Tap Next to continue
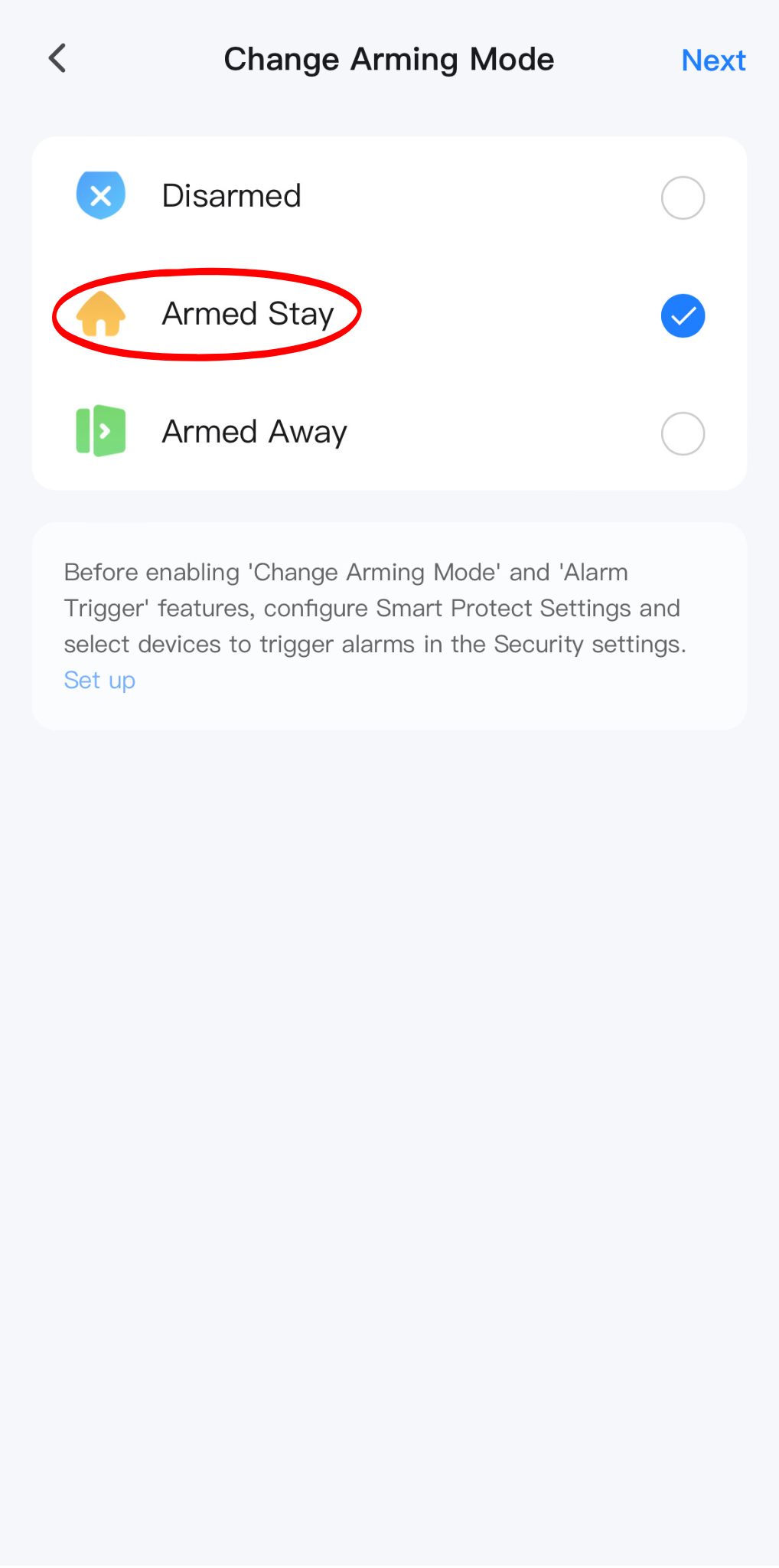Screen dimensions: 779x1568 coord(713,60)
